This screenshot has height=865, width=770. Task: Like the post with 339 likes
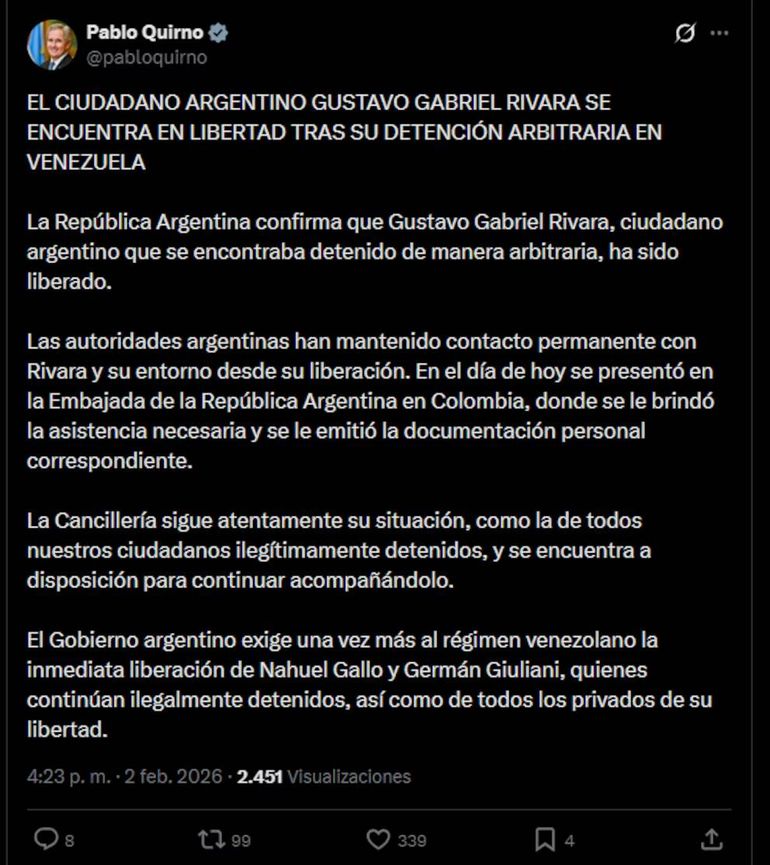pos(378,838)
